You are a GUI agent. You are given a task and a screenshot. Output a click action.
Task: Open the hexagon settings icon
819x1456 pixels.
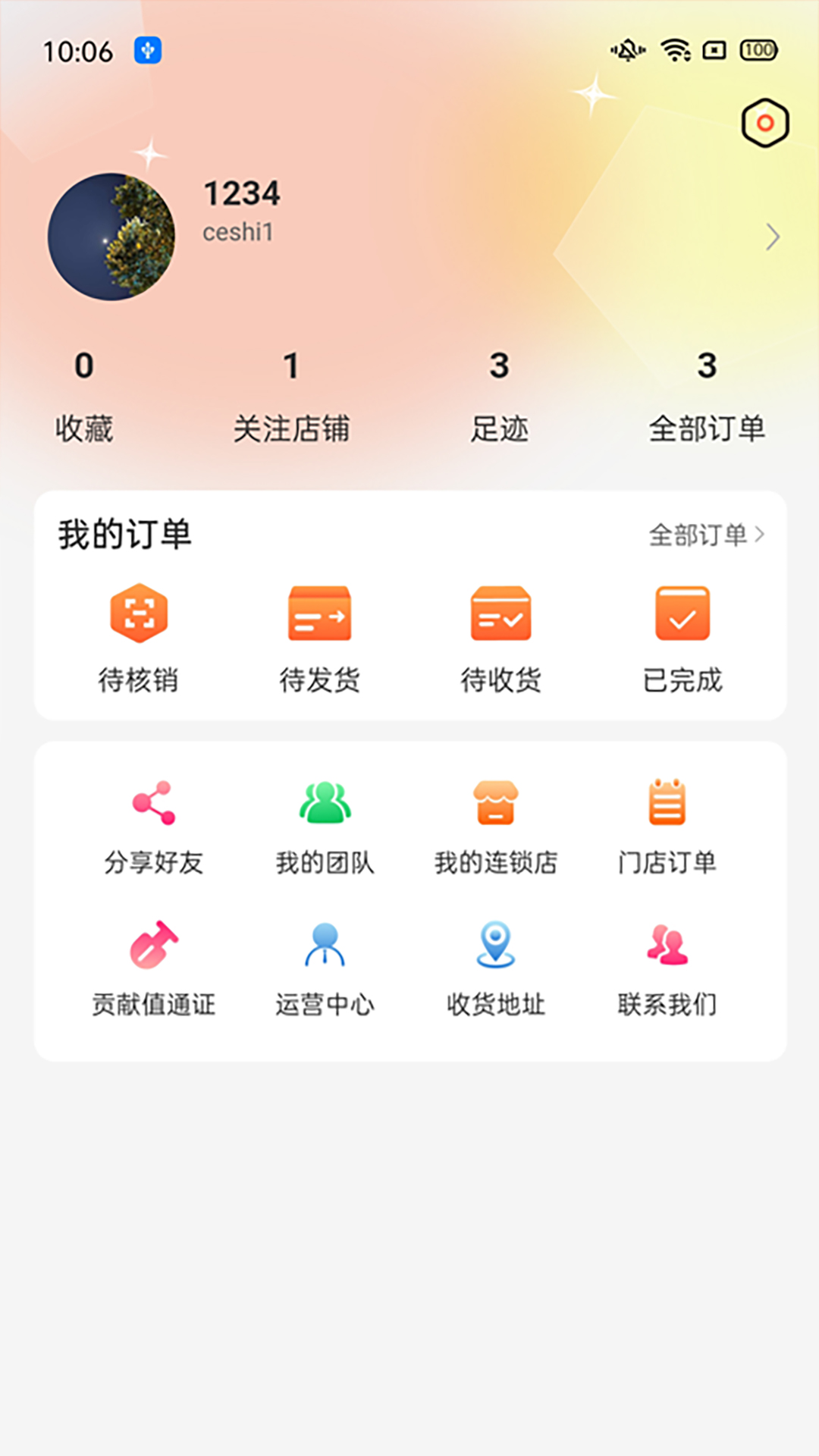[x=764, y=123]
